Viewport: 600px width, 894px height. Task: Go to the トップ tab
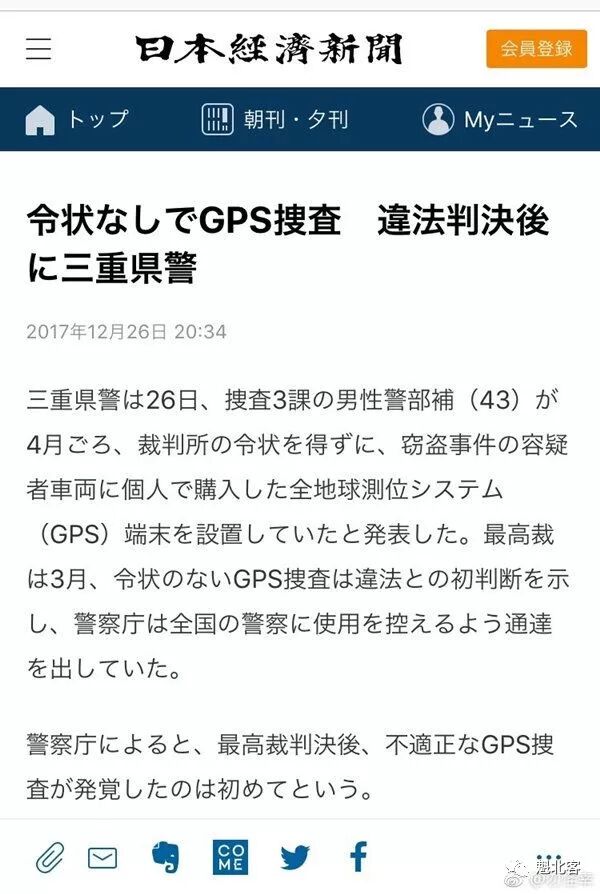tap(78, 120)
